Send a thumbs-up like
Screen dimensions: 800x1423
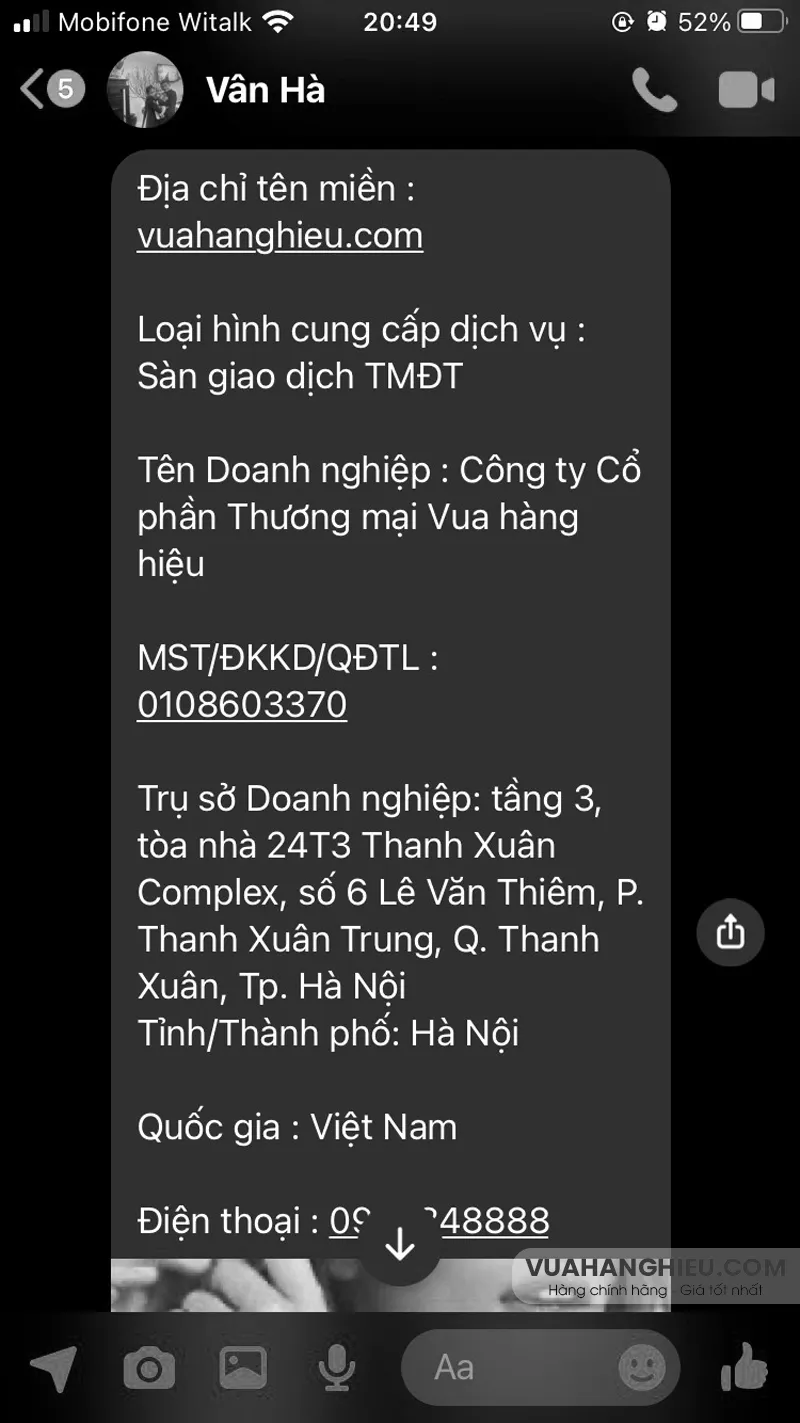[x=744, y=1368]
